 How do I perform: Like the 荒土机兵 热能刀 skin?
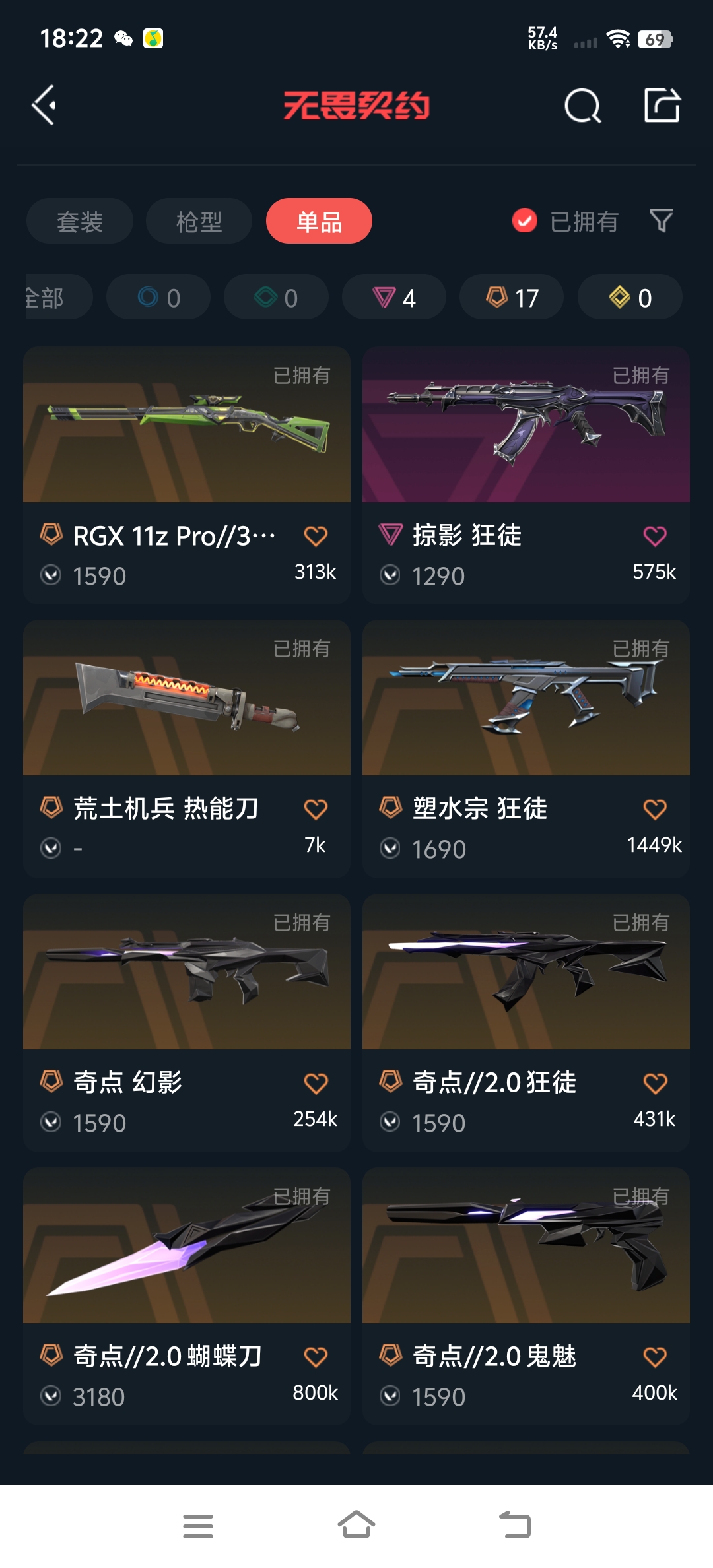coord(316,809)
